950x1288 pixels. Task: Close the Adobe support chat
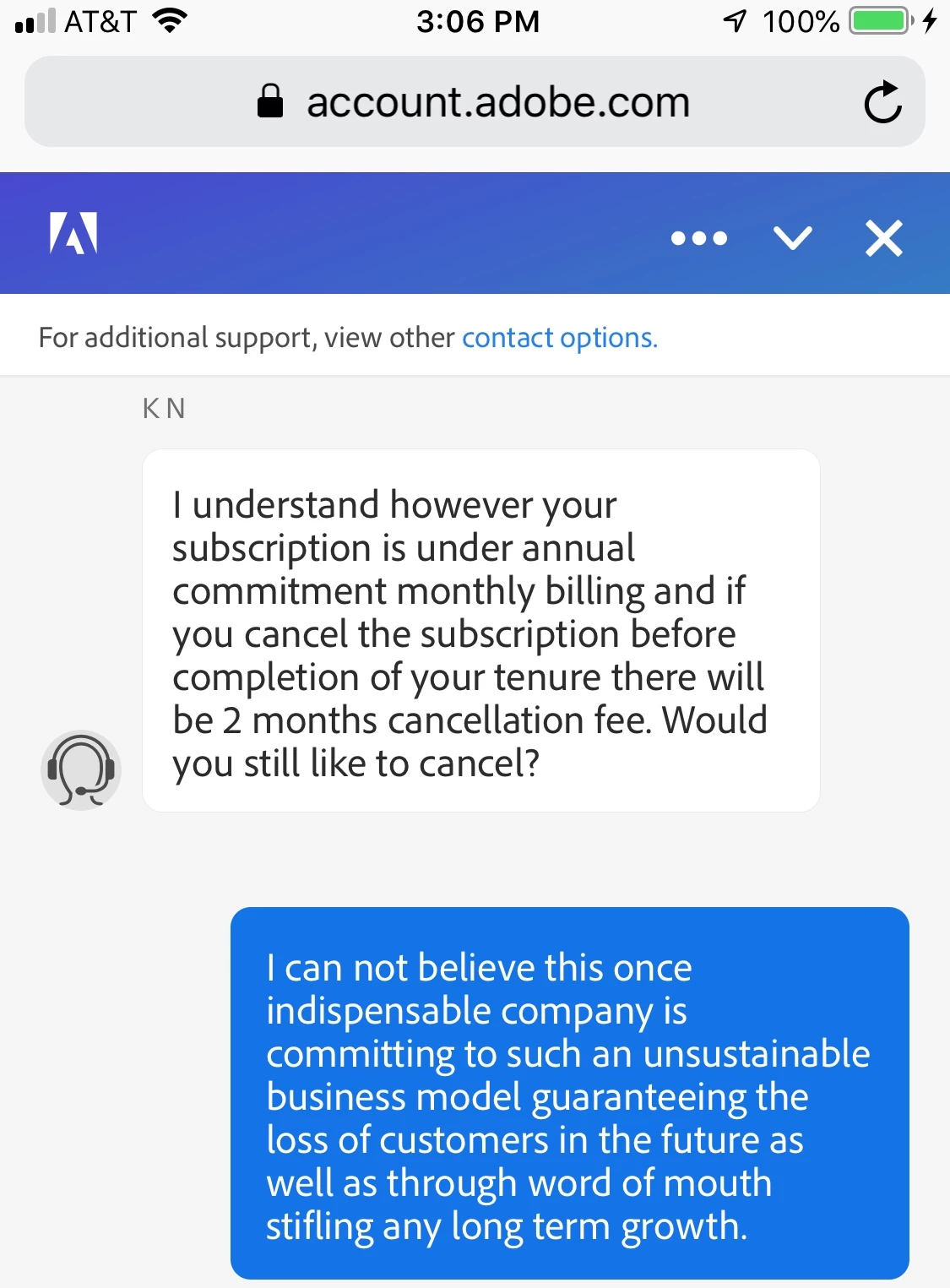pyautogui.click(x=884, y=238)
